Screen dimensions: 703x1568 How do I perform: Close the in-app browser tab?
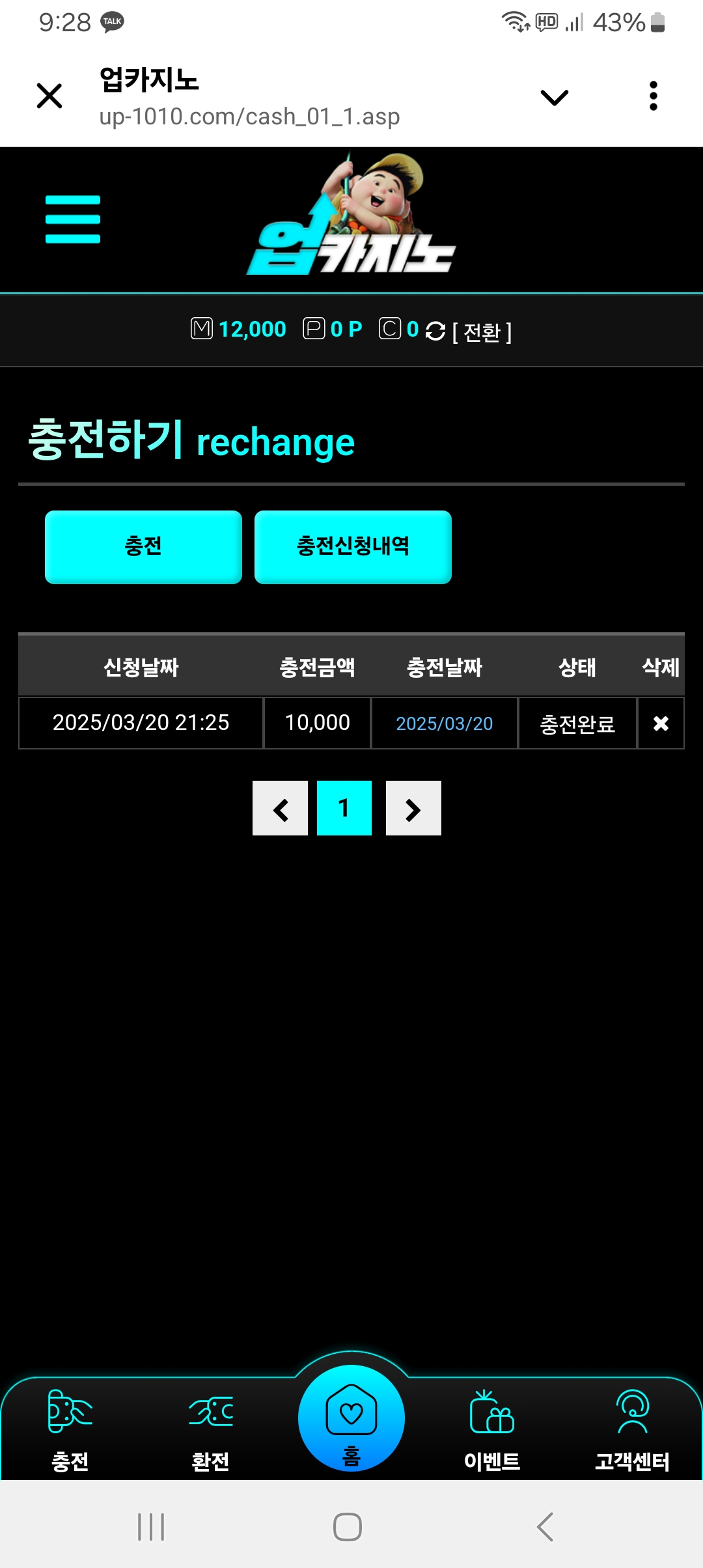[49, 96]
